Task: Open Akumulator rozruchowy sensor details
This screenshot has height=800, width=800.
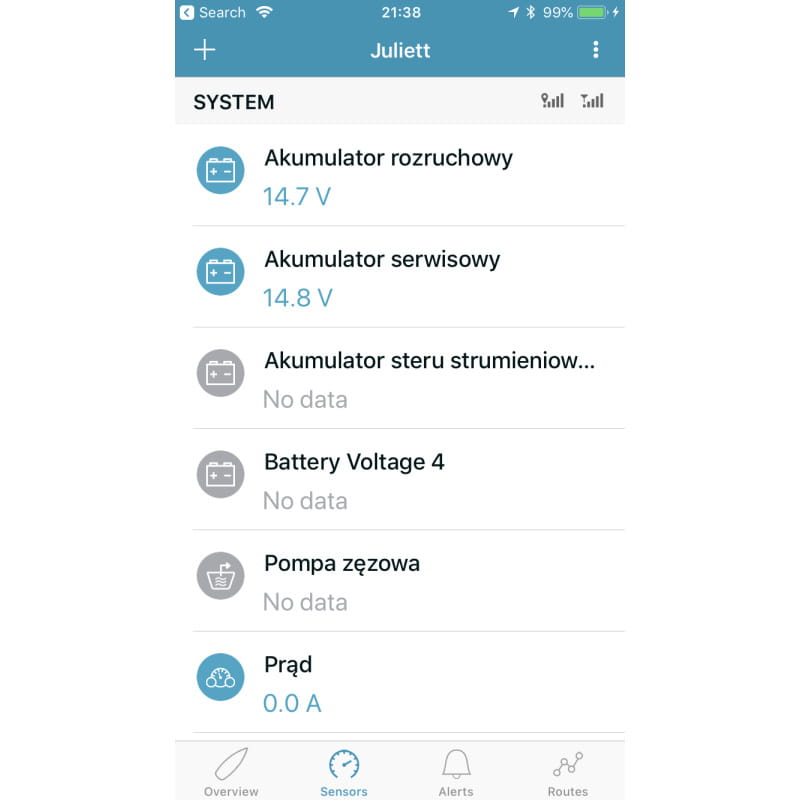Action: [400, 176]
